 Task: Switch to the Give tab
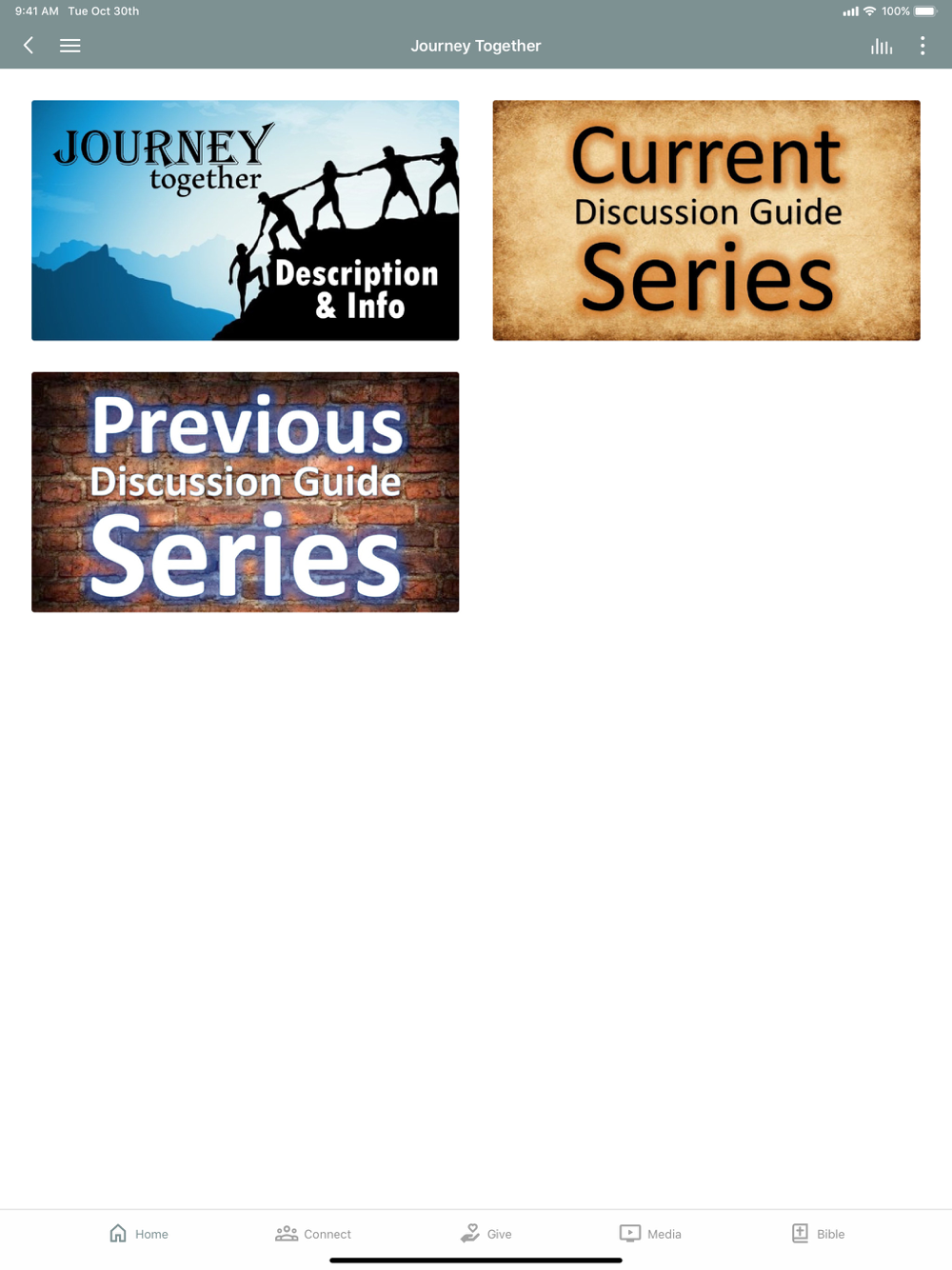coord(486,1233)
